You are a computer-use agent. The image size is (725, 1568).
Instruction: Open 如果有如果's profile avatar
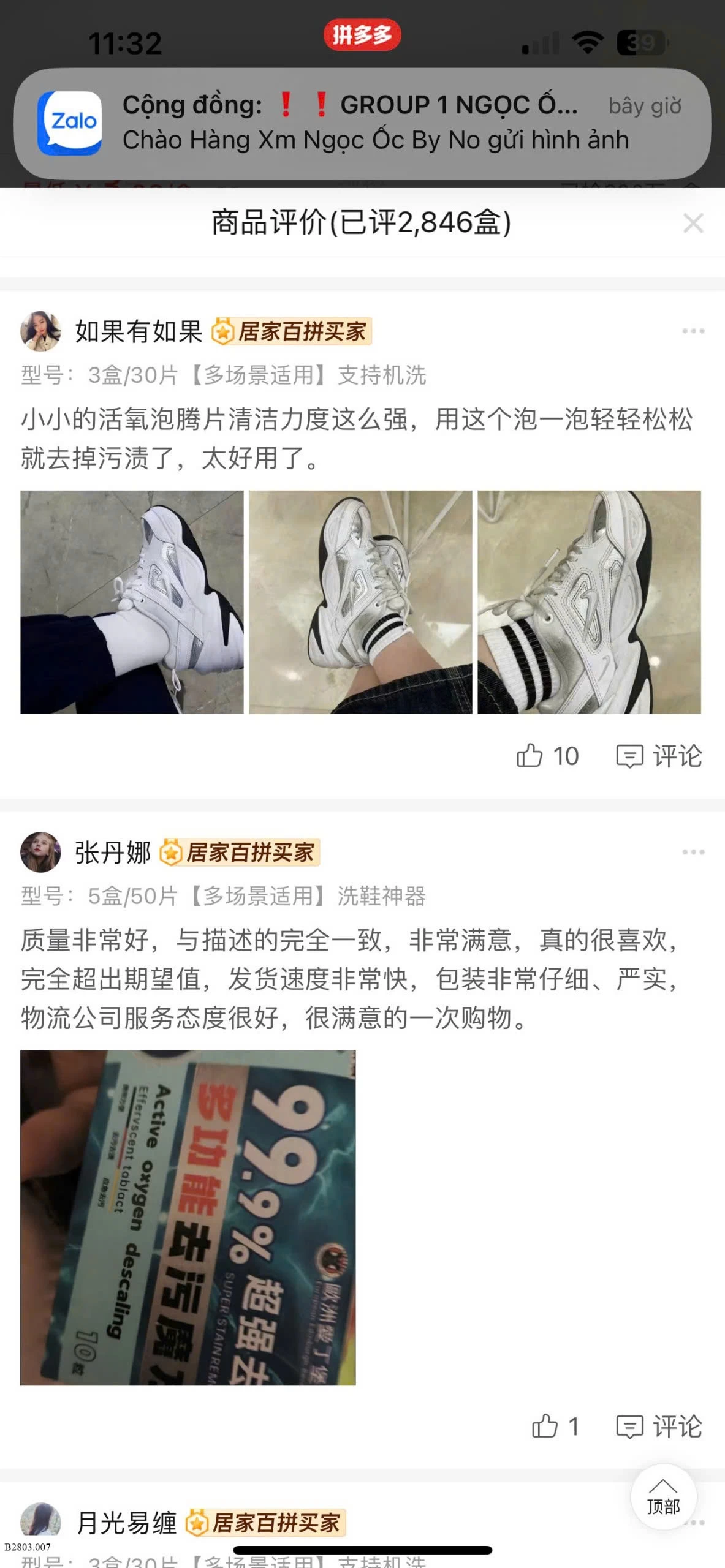(40, 331)
